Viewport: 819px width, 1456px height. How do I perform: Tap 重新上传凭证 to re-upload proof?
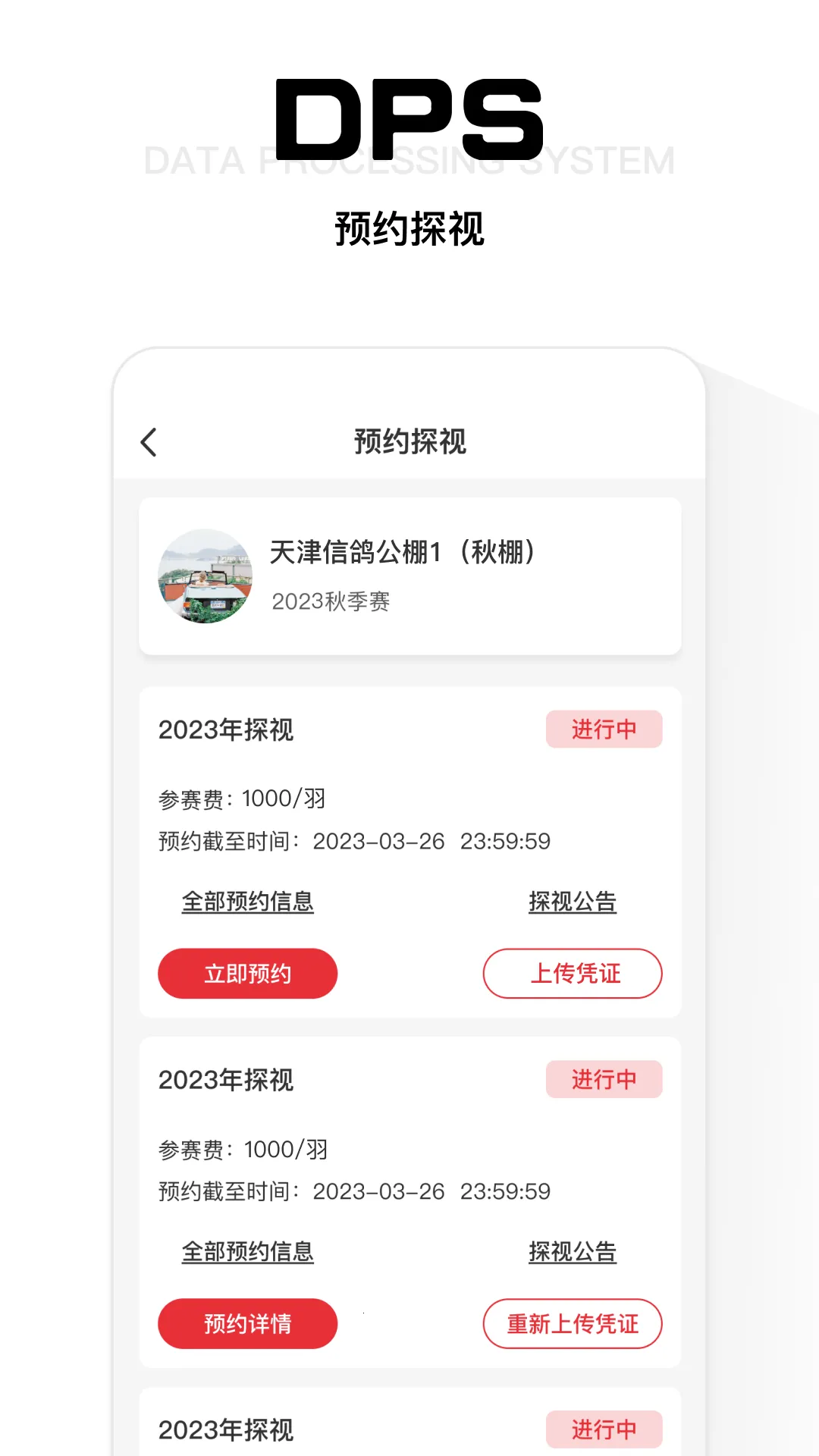[573, 1323]
